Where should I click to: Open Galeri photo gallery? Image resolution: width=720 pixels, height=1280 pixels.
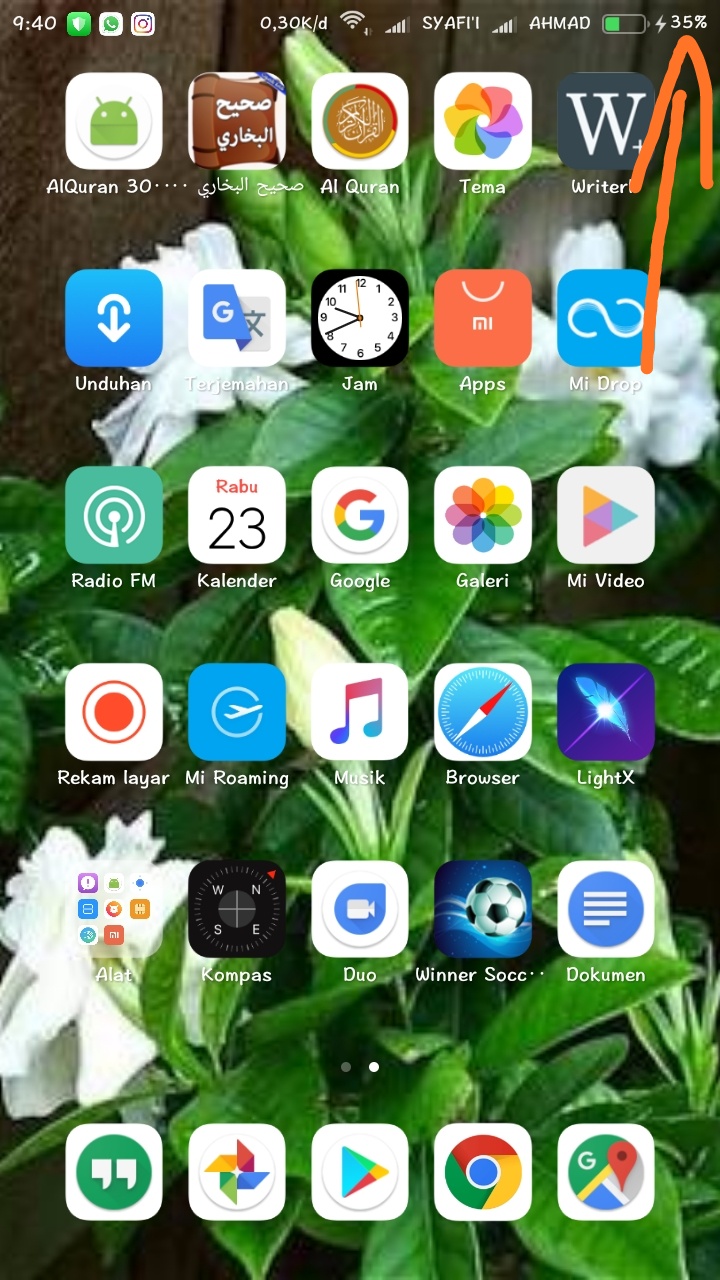click(482, 514)
